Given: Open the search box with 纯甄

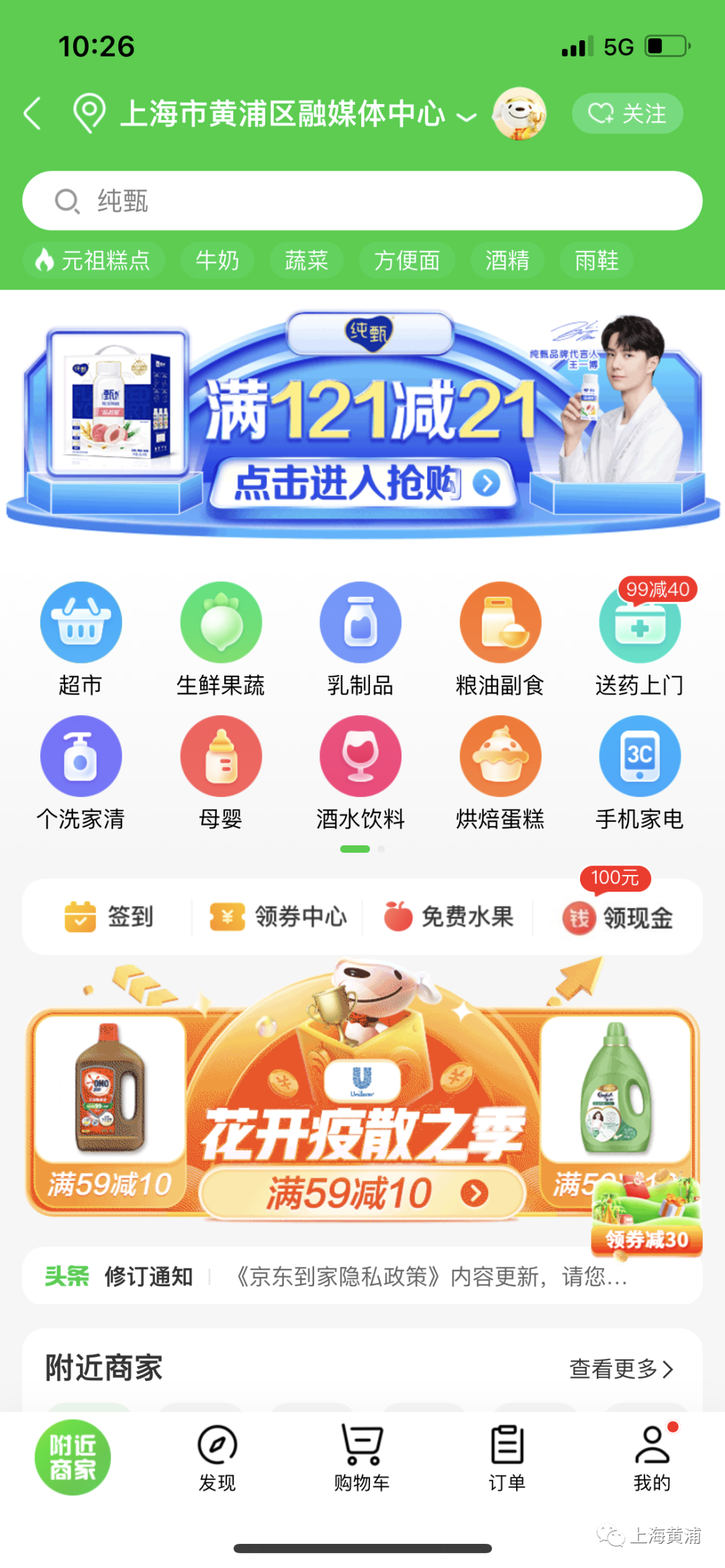Looking at the screenshot, I should (x=362, y=201).
